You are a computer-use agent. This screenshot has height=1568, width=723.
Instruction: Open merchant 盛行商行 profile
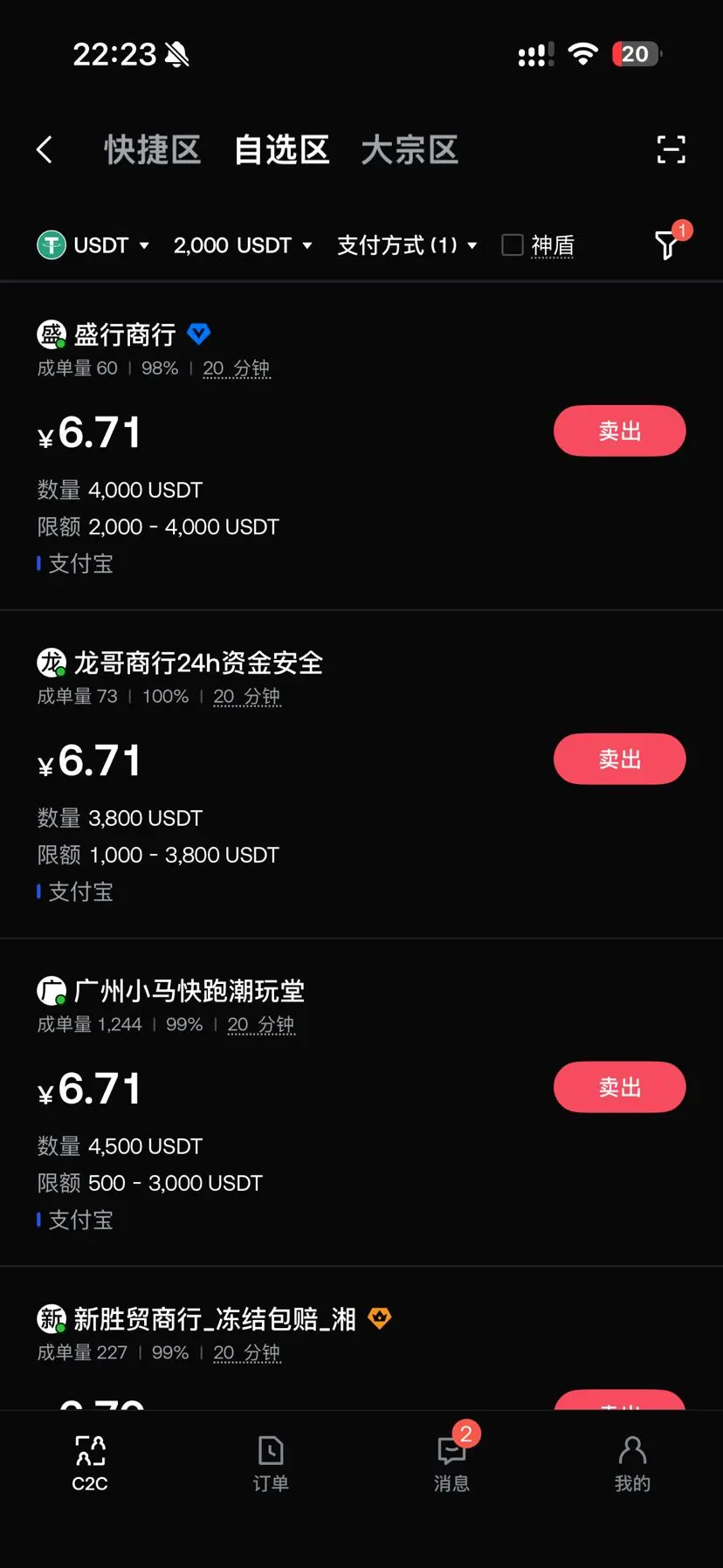124,334
